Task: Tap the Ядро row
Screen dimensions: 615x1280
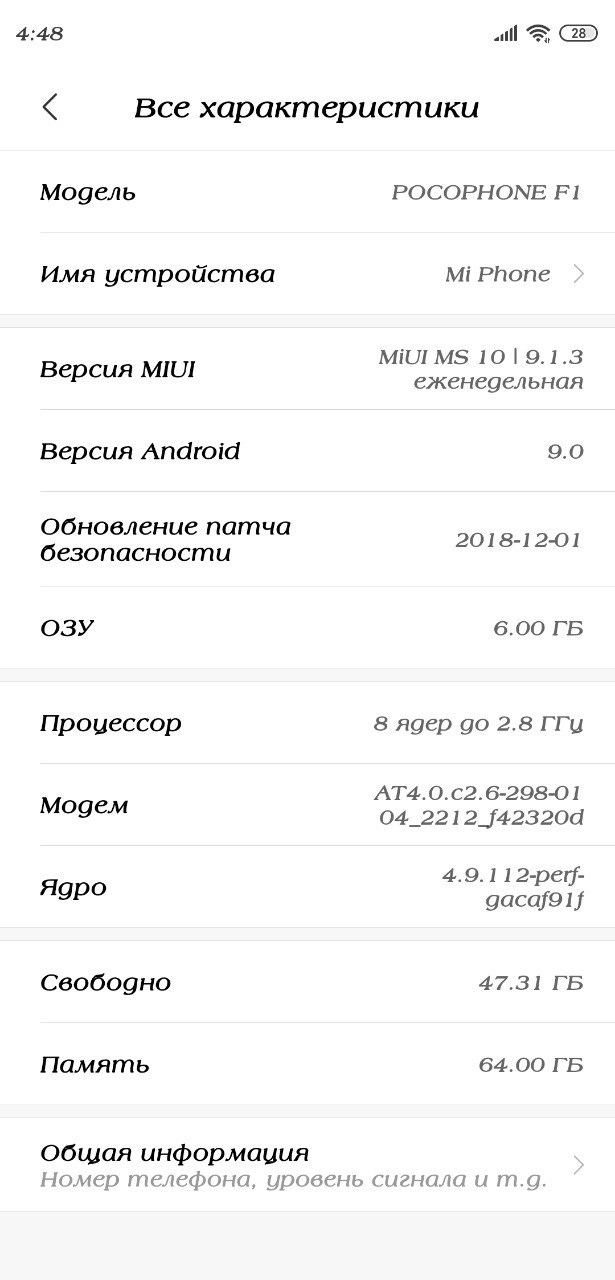Action: (x=307, y=887)
